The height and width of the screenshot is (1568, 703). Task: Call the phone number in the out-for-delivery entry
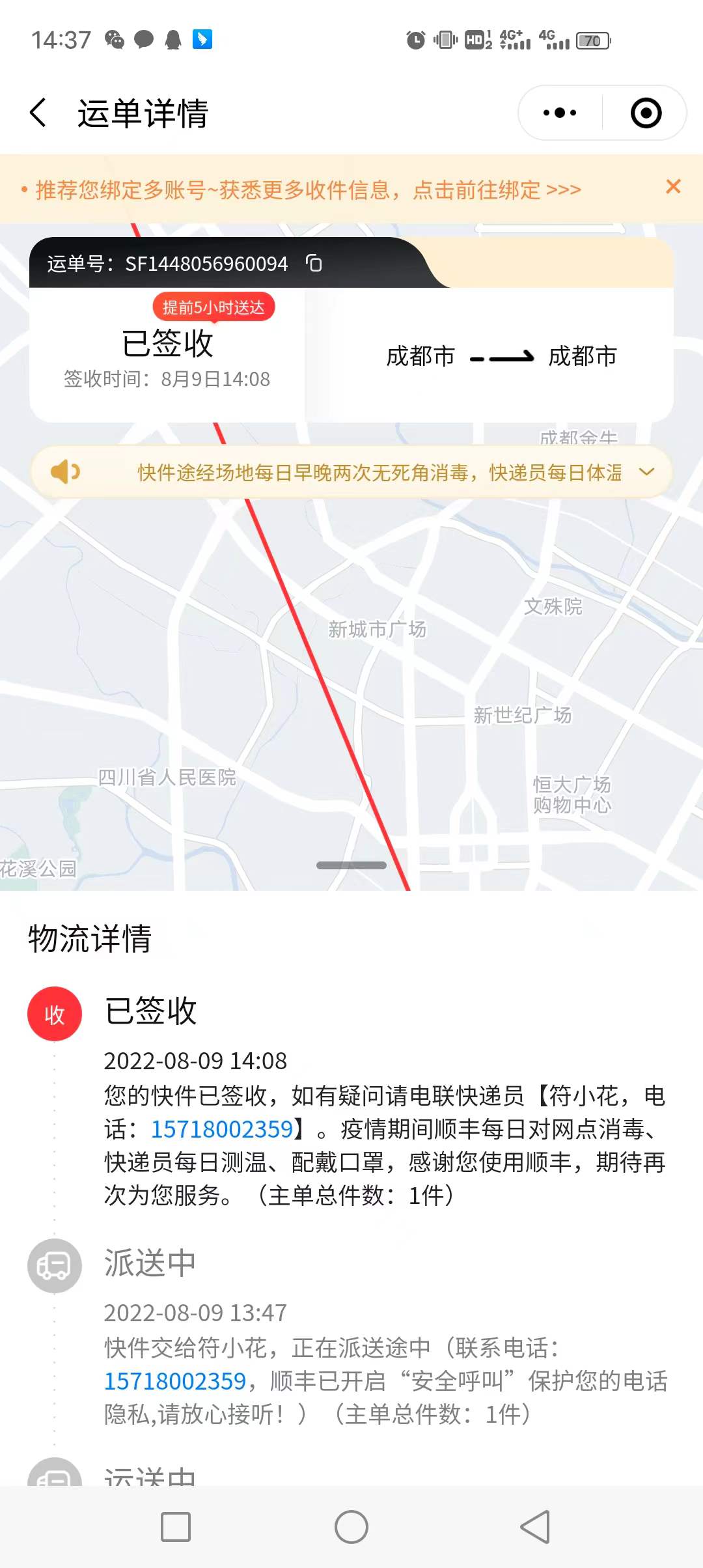(x=175, y=1380)
